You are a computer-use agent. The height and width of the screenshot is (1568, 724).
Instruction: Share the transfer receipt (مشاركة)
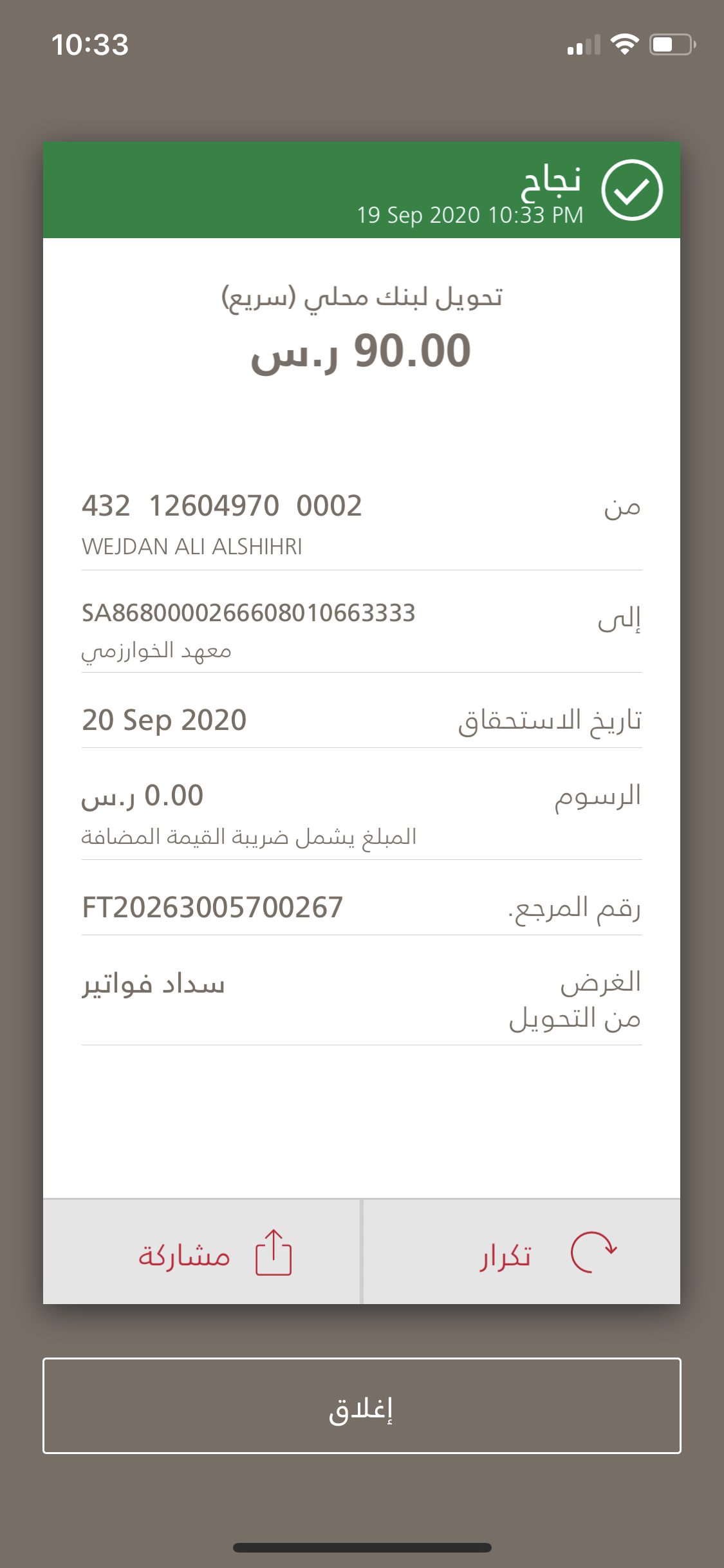click(201, 1253)
